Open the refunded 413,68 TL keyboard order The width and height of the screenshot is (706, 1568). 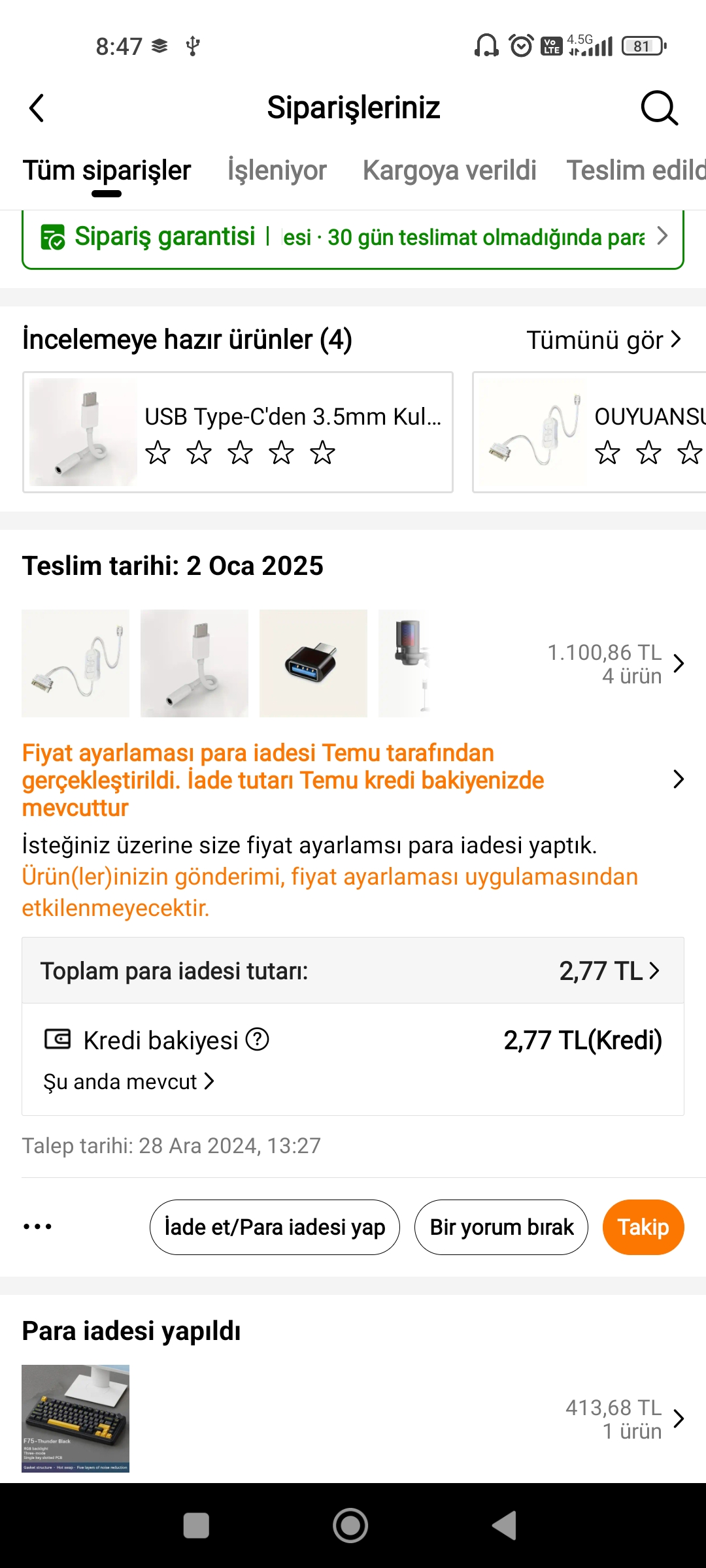(x=353, y=1418)
